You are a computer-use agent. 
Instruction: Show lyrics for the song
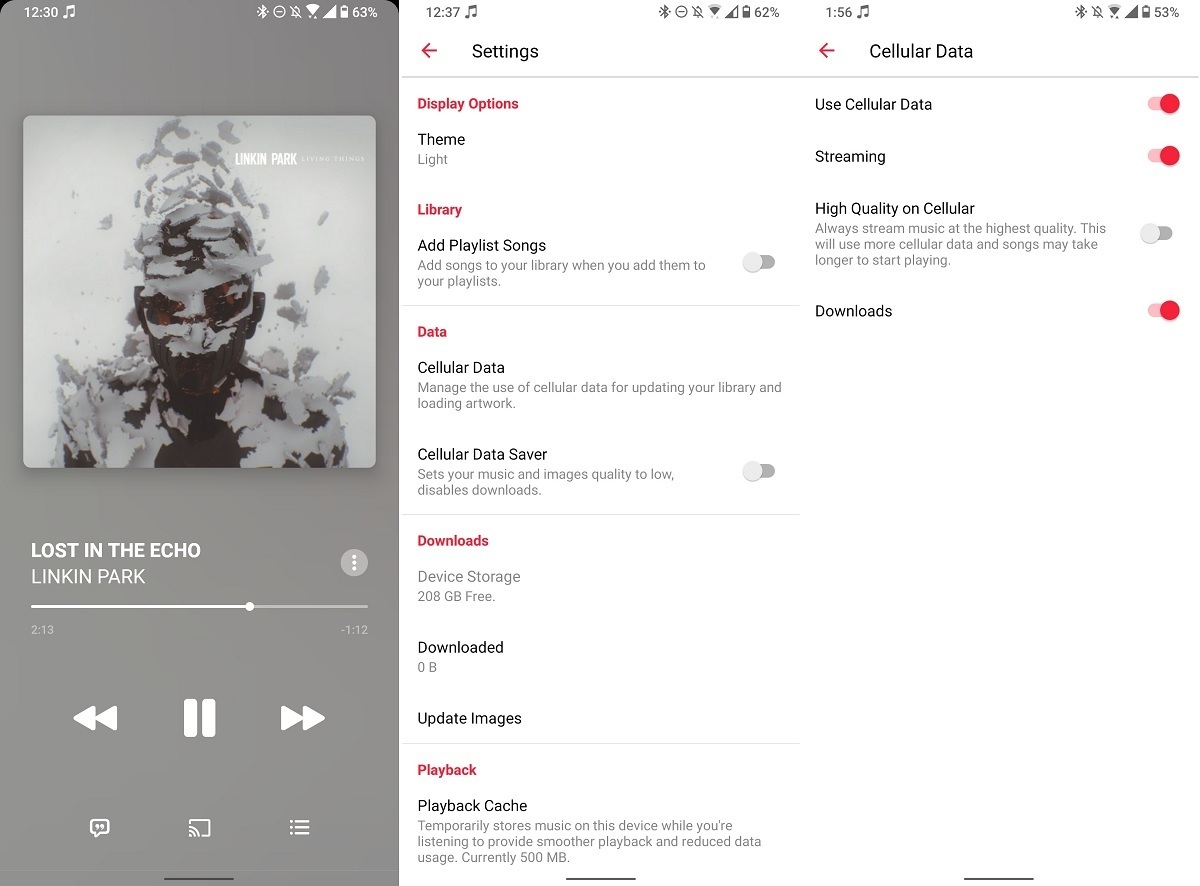[99, 827]
